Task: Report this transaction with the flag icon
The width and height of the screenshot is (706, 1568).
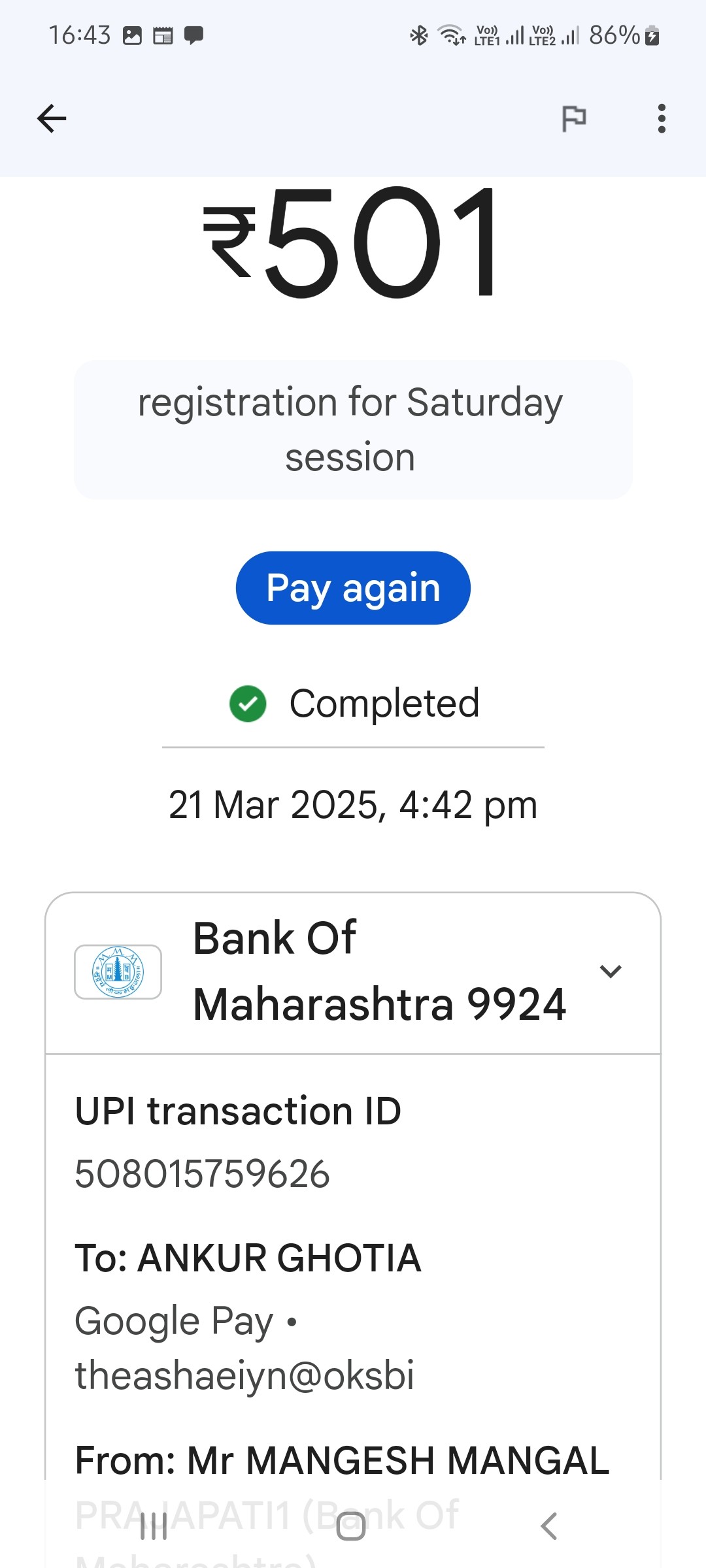Action: 574,118
